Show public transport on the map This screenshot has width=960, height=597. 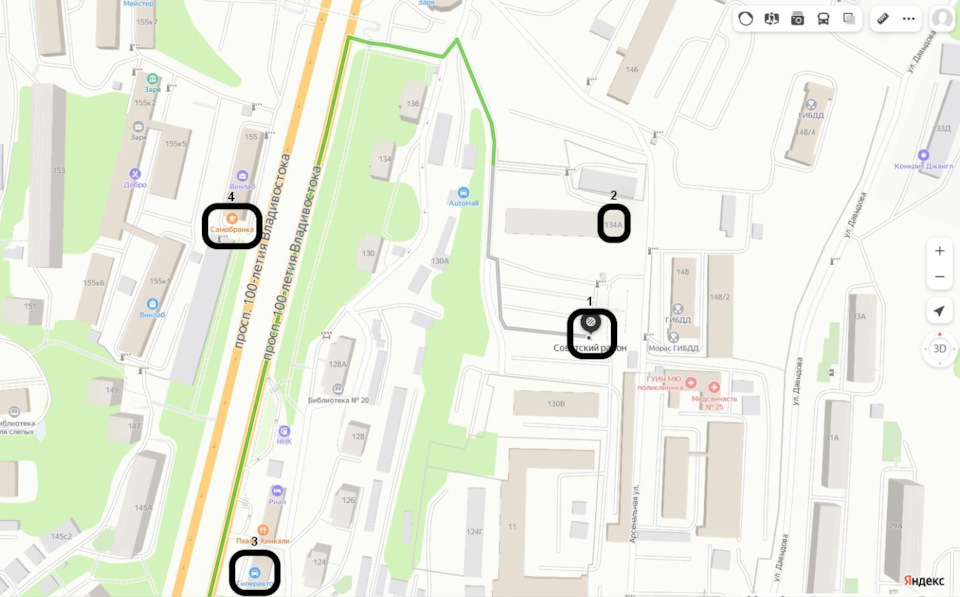823,18
